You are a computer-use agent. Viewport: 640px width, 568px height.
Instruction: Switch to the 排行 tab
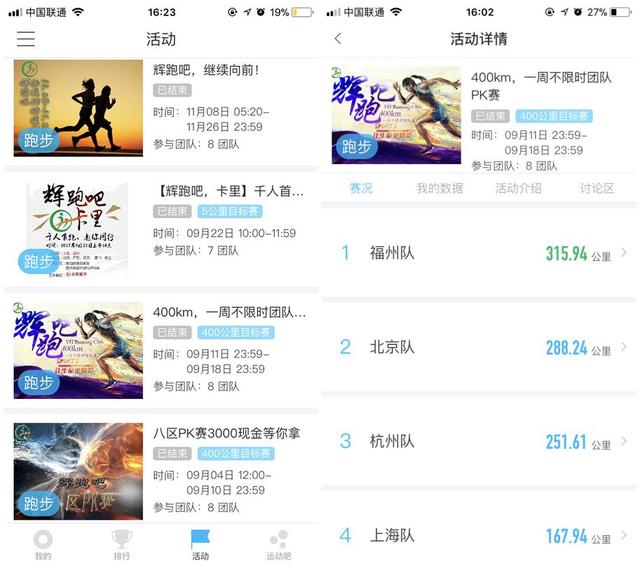point(121,545)
